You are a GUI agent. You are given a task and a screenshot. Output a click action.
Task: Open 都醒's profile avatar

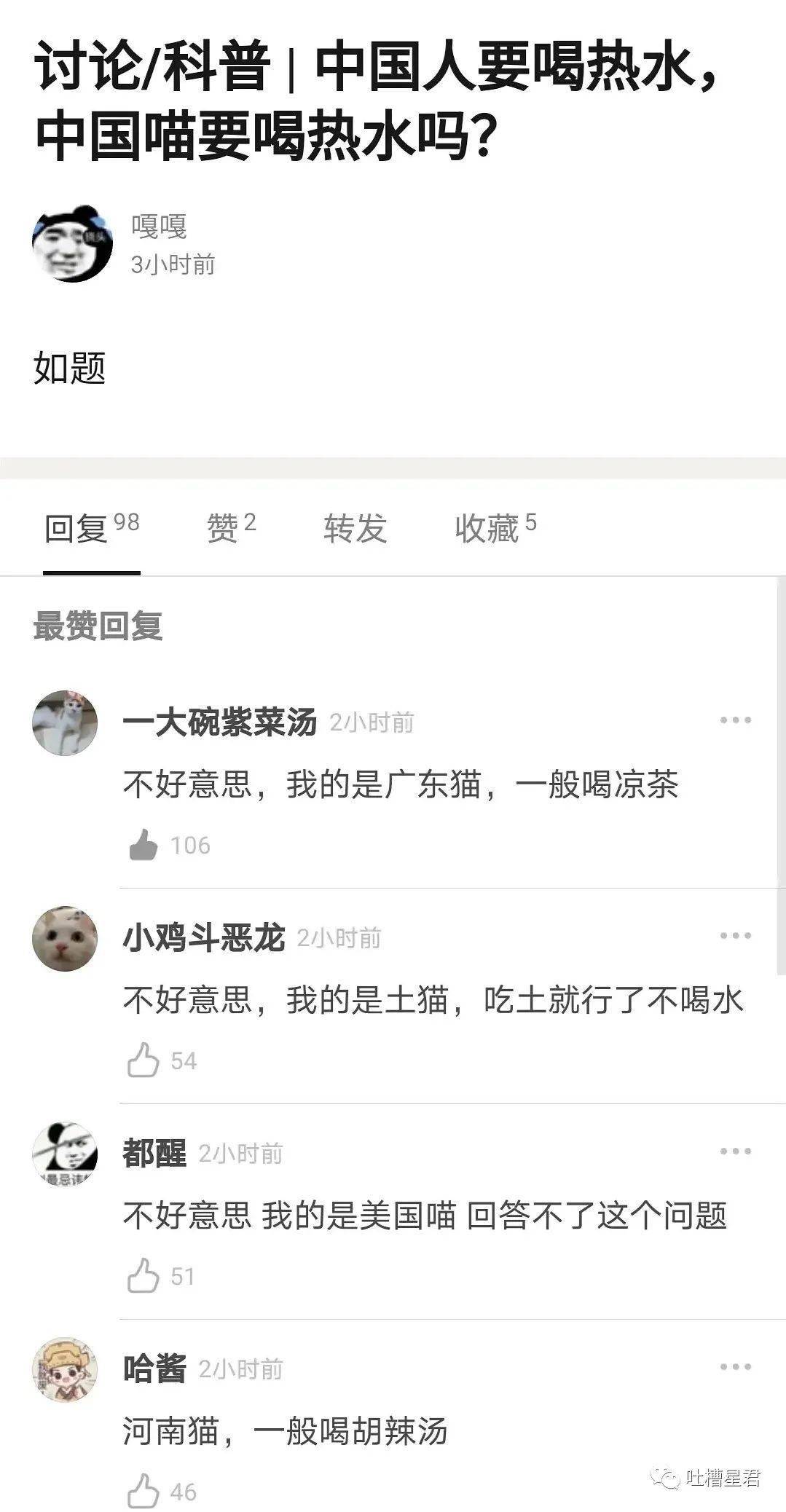65,1154
